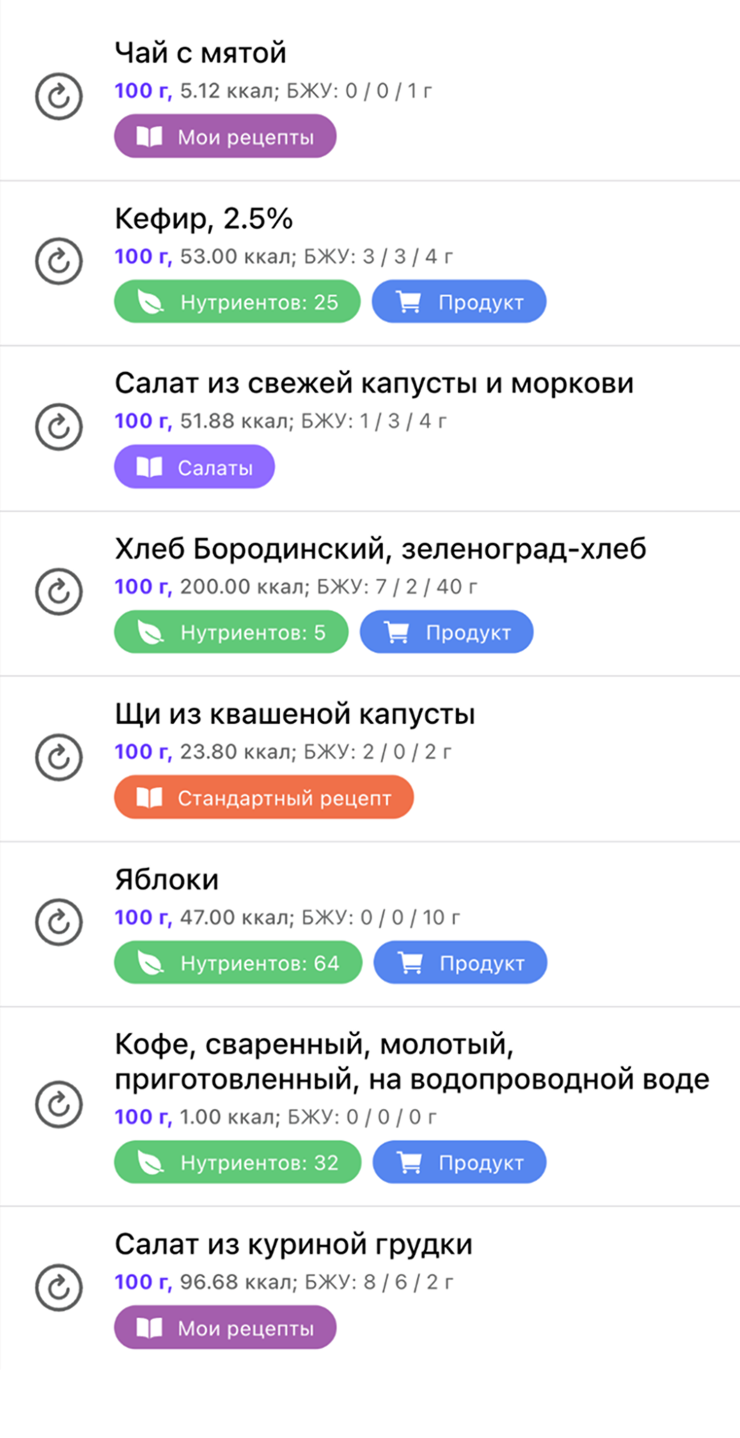
Task: Open the Хлеб Бородинский row
Action: [x=380, y=549]
